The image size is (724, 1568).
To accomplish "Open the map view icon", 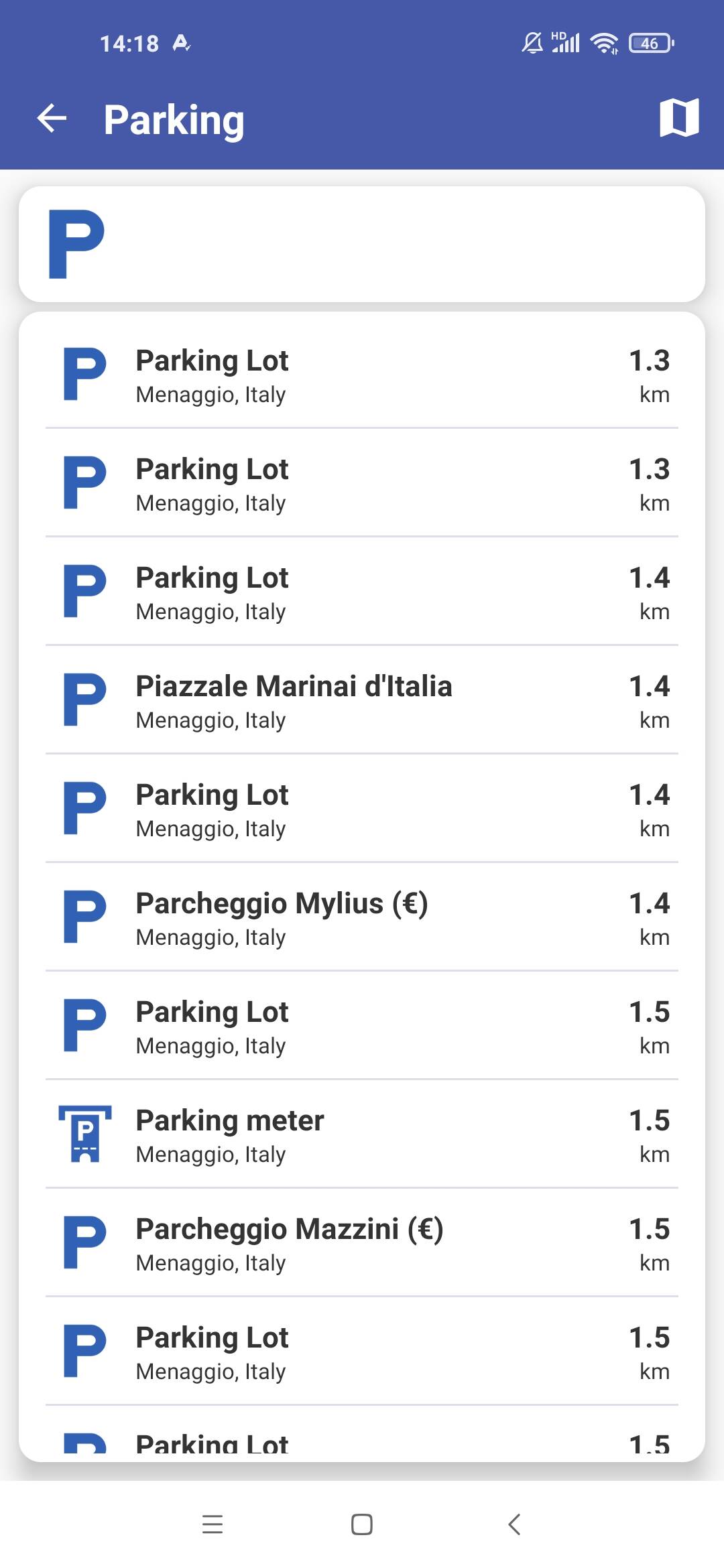I will [x=679, y=118].
